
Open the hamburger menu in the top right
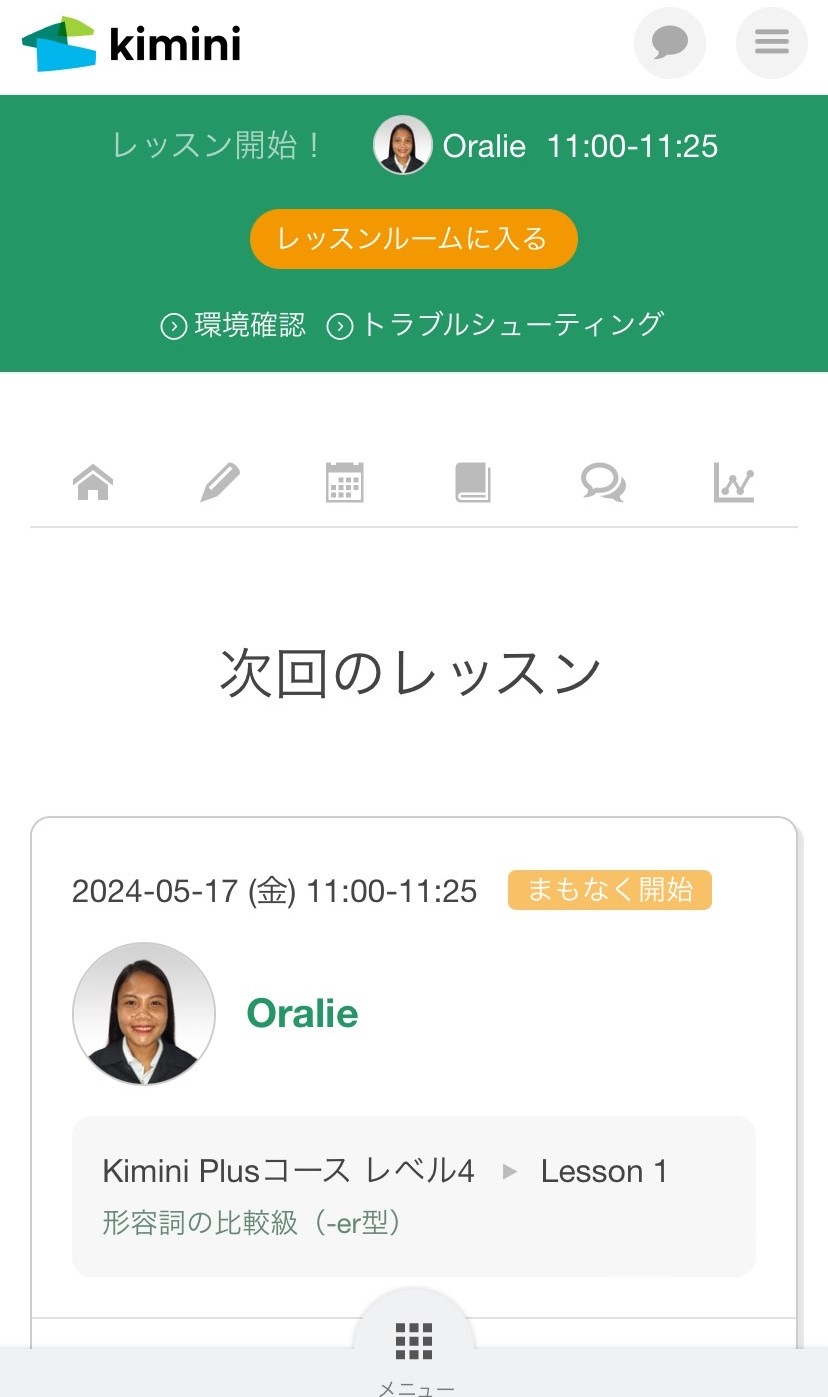pos(771,42)
